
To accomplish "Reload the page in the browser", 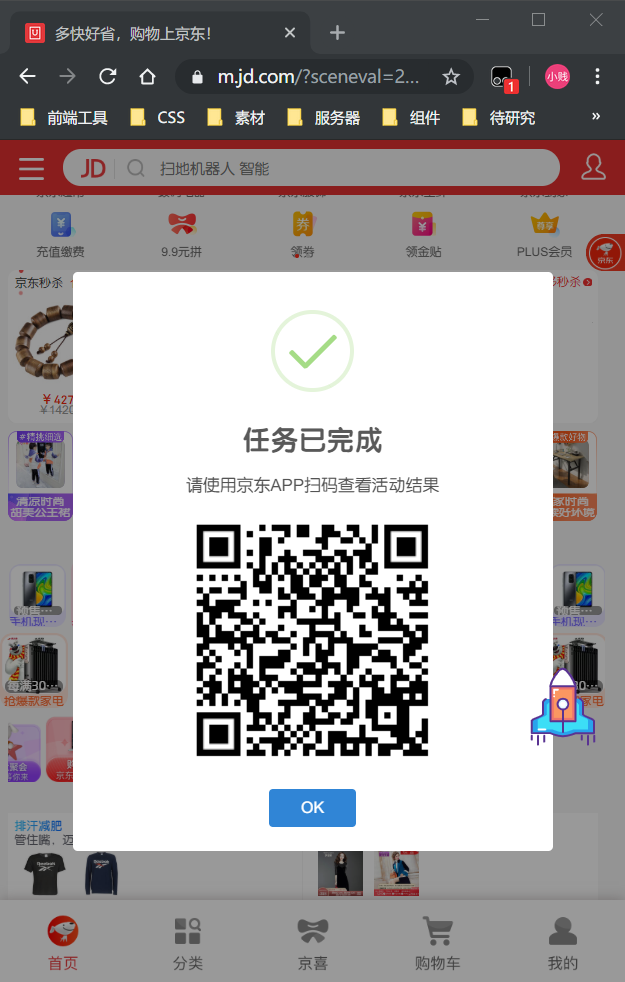I will point(108,77).
